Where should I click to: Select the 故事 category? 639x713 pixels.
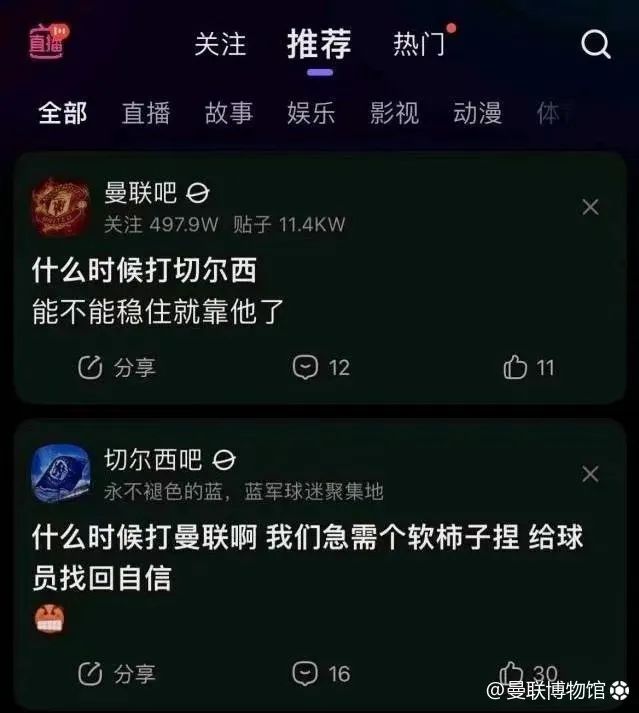click(x=229, y=113)
